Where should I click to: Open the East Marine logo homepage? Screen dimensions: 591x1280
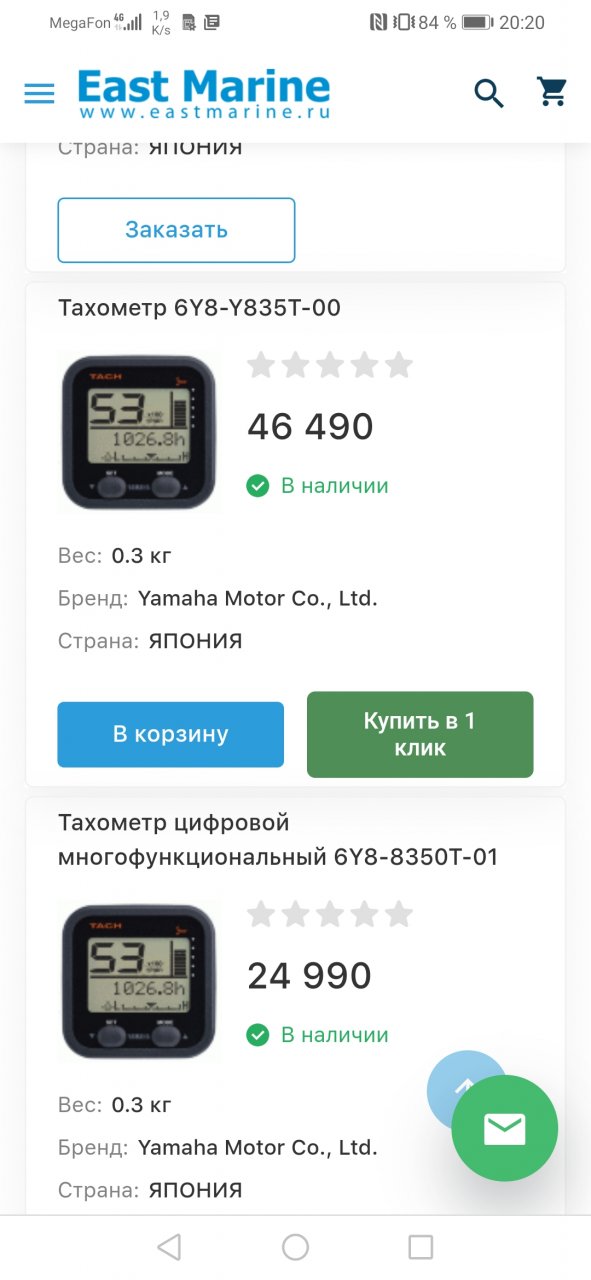(204, 95)
